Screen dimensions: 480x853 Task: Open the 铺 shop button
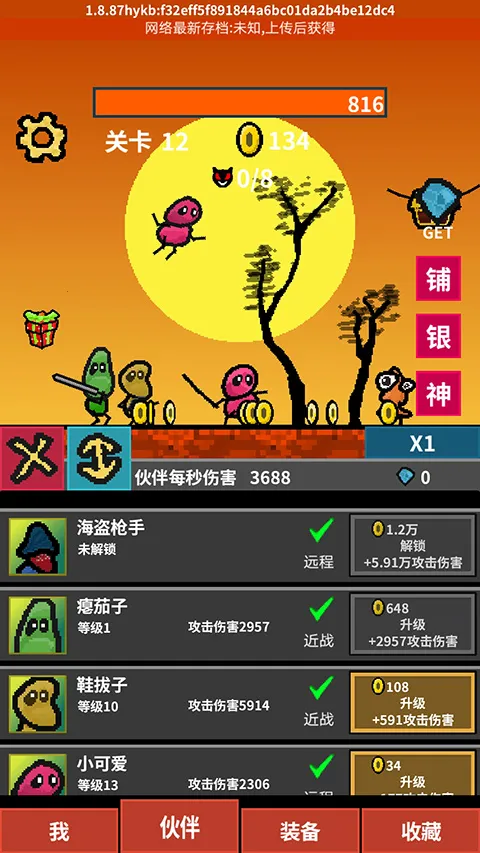tap(438, 279)
